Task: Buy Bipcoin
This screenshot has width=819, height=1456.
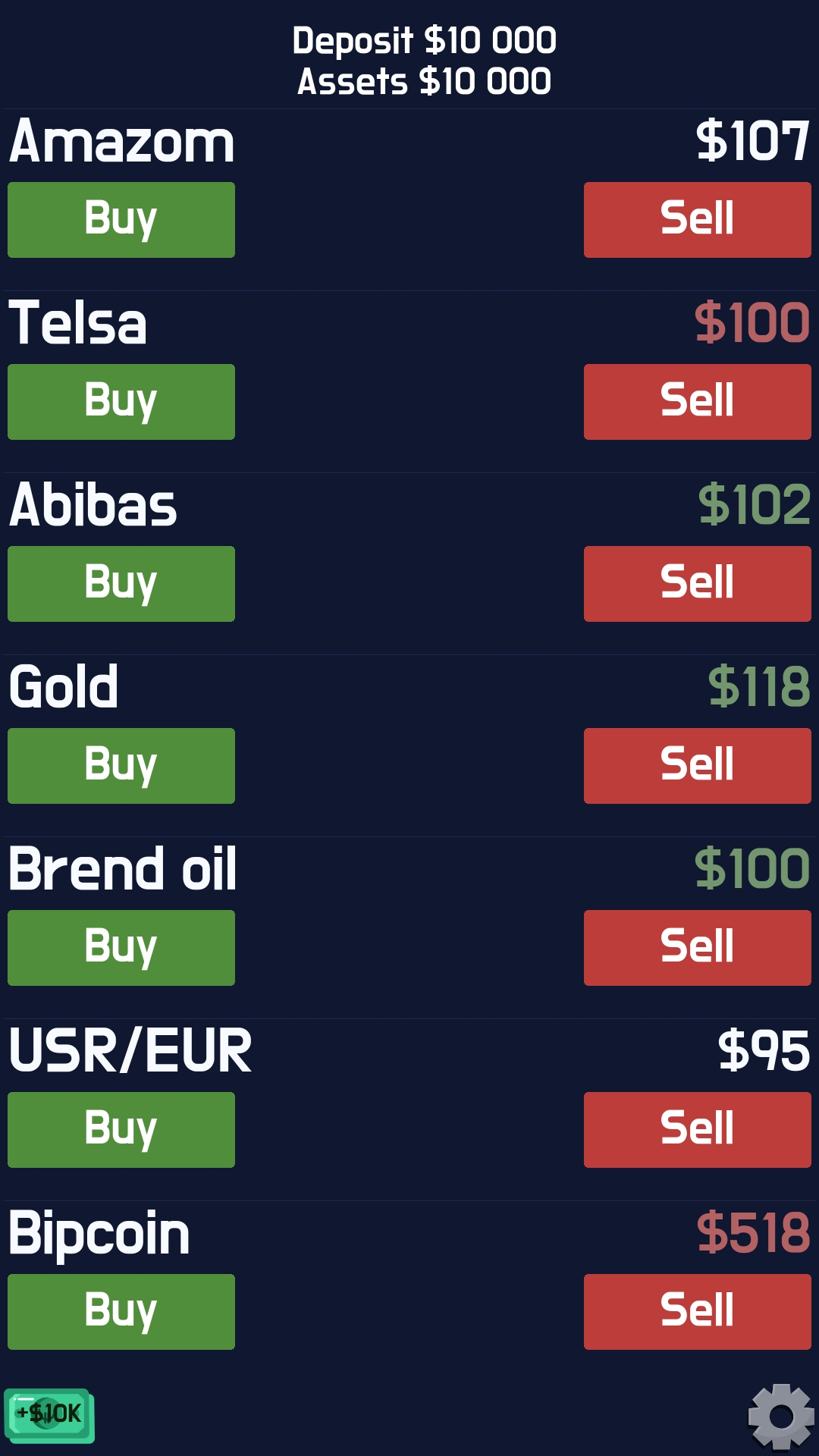Action: pos(121,1310)
